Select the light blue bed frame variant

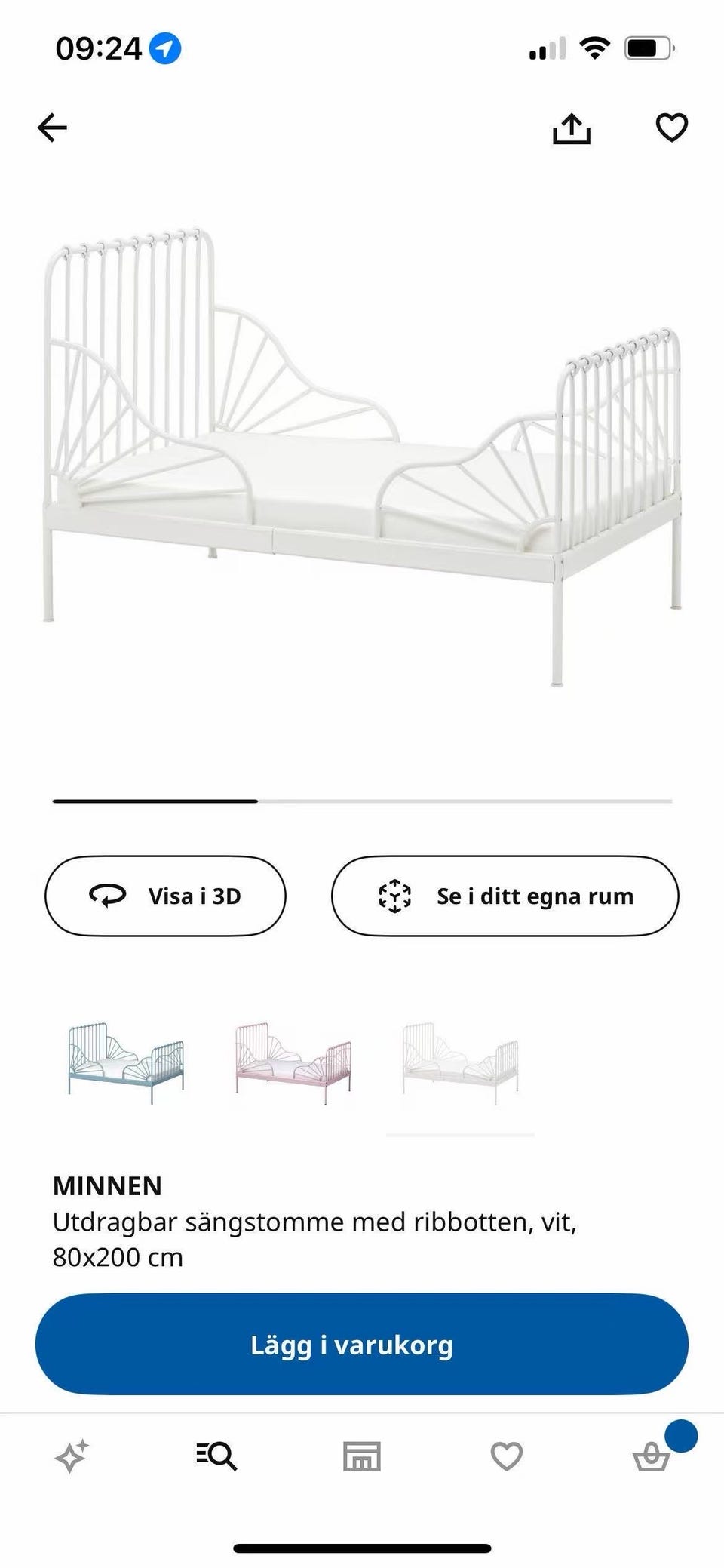pyautogui.click(x=126, y=1063)
